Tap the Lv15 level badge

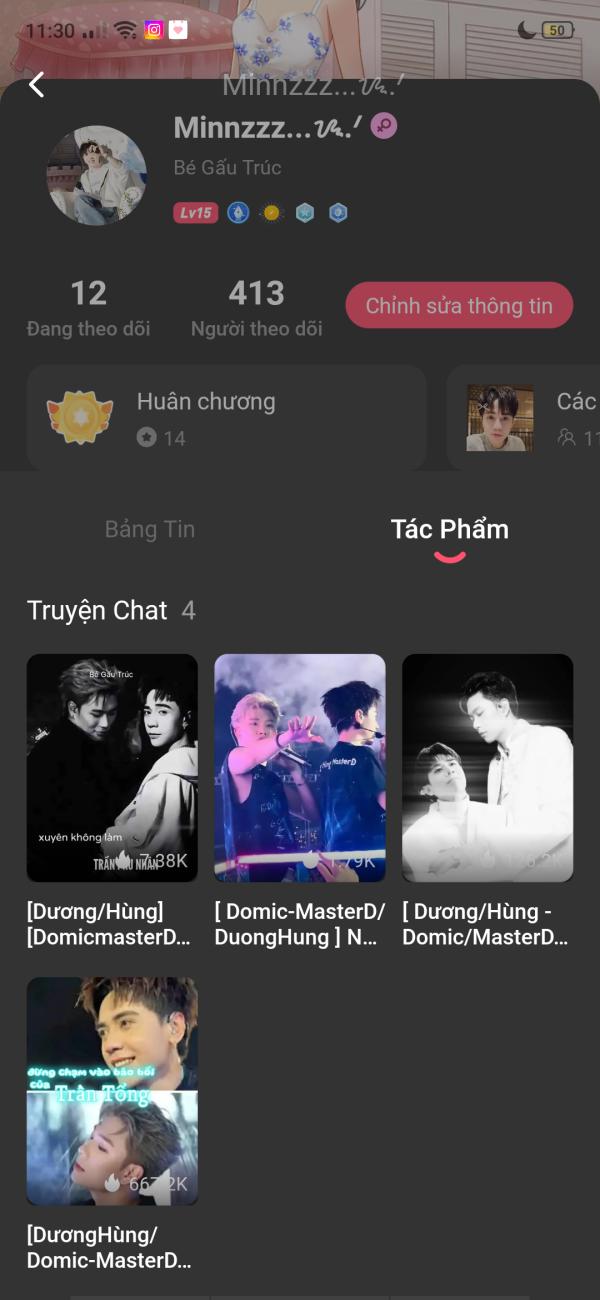(195, 212)
